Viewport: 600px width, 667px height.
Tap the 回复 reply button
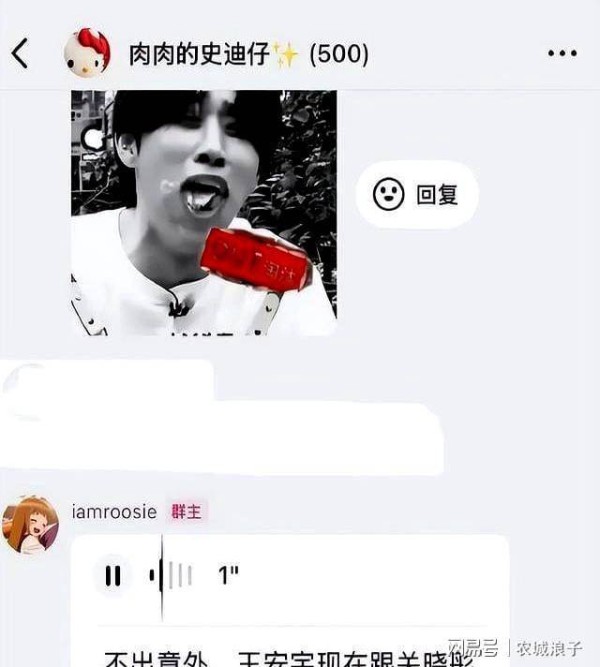pyautogui.click(x=417, y=195)
